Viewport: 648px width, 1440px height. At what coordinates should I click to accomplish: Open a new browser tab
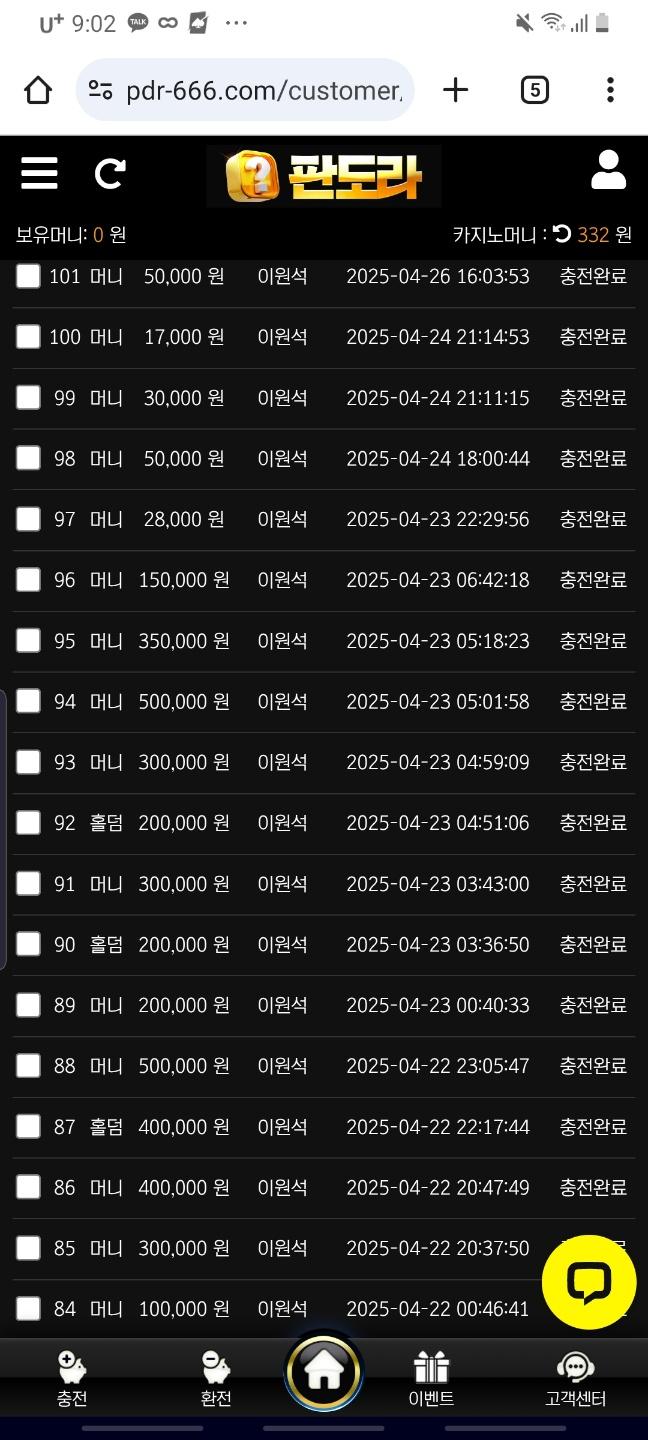[x=455, y=91]
